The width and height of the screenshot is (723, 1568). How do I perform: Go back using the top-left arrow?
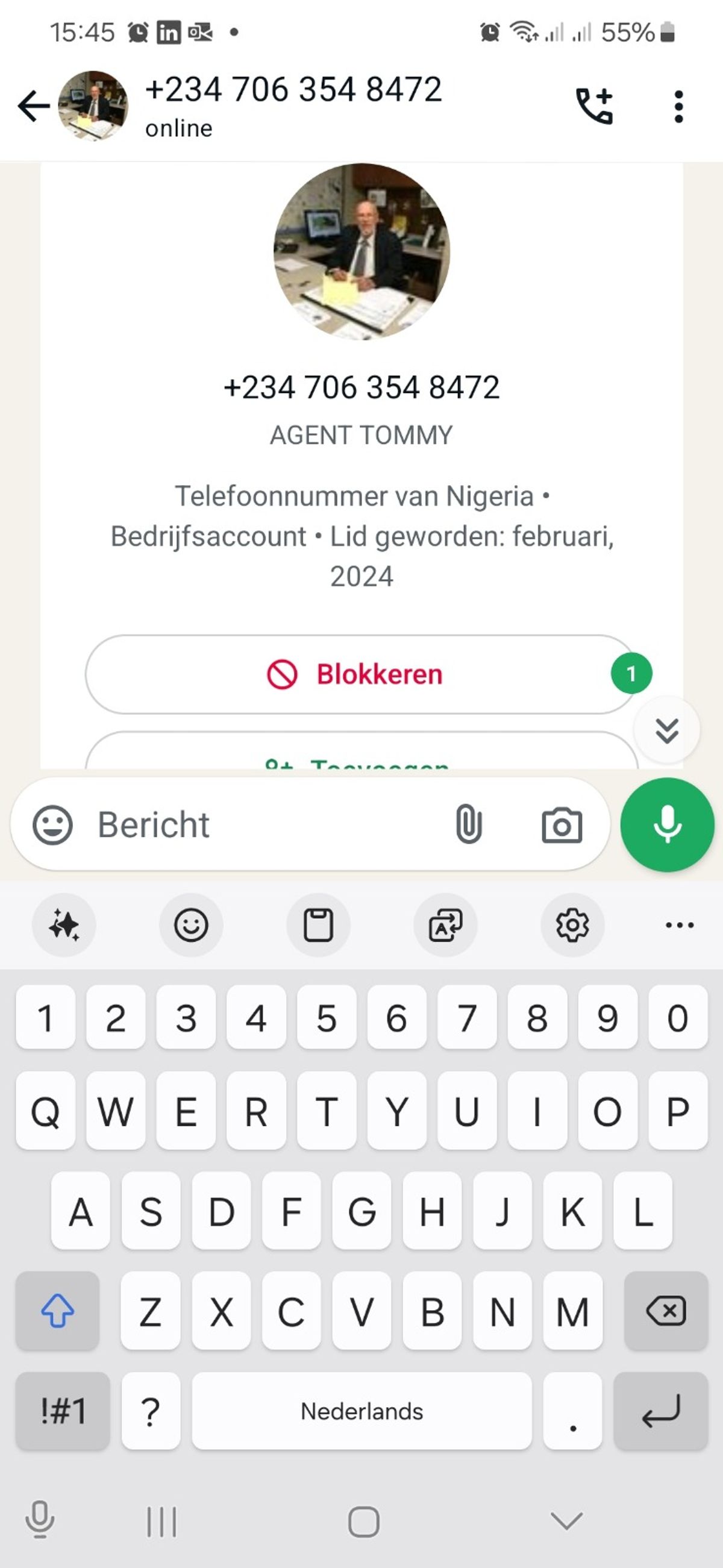pyautogui.click(x=34, y=107)
